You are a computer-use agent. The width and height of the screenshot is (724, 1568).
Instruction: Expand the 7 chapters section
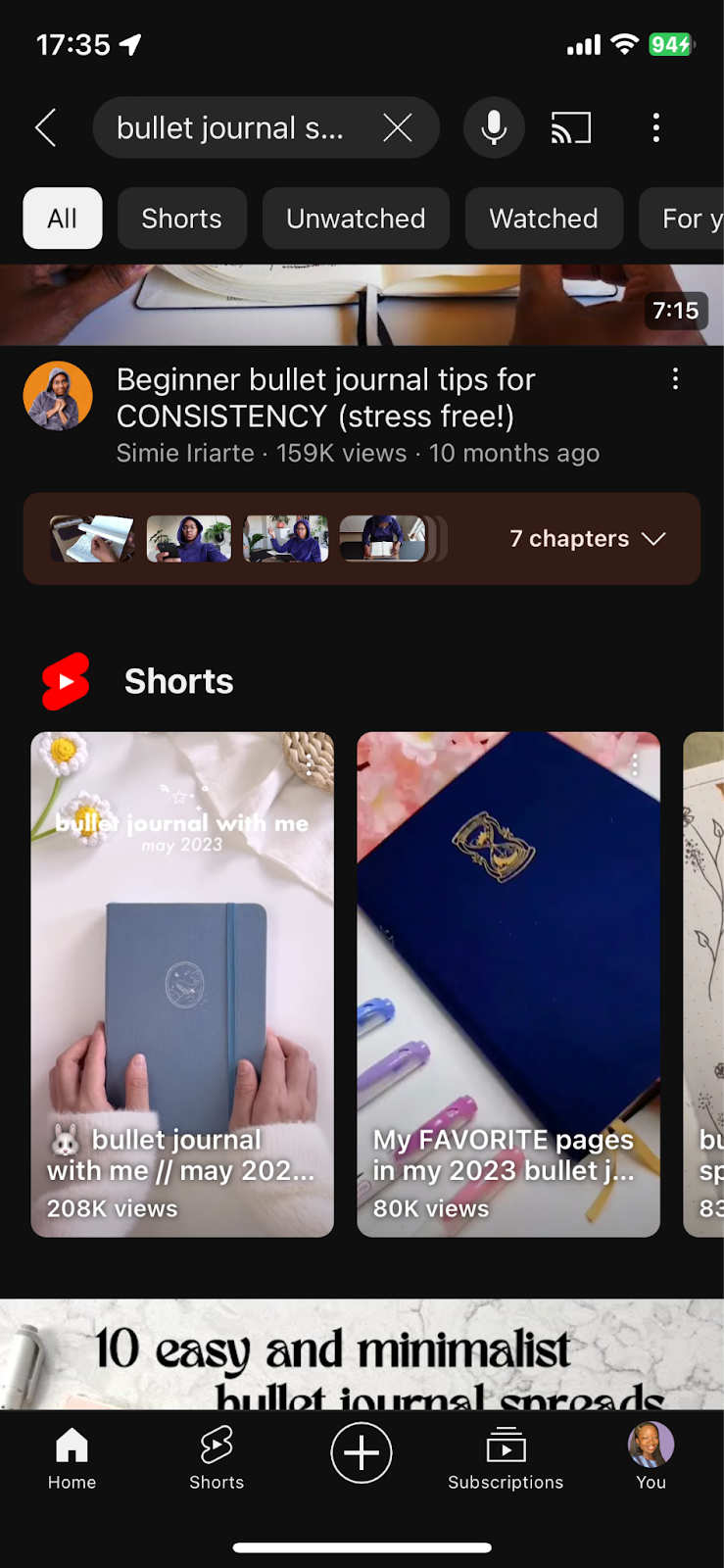[x=587, y=539]
